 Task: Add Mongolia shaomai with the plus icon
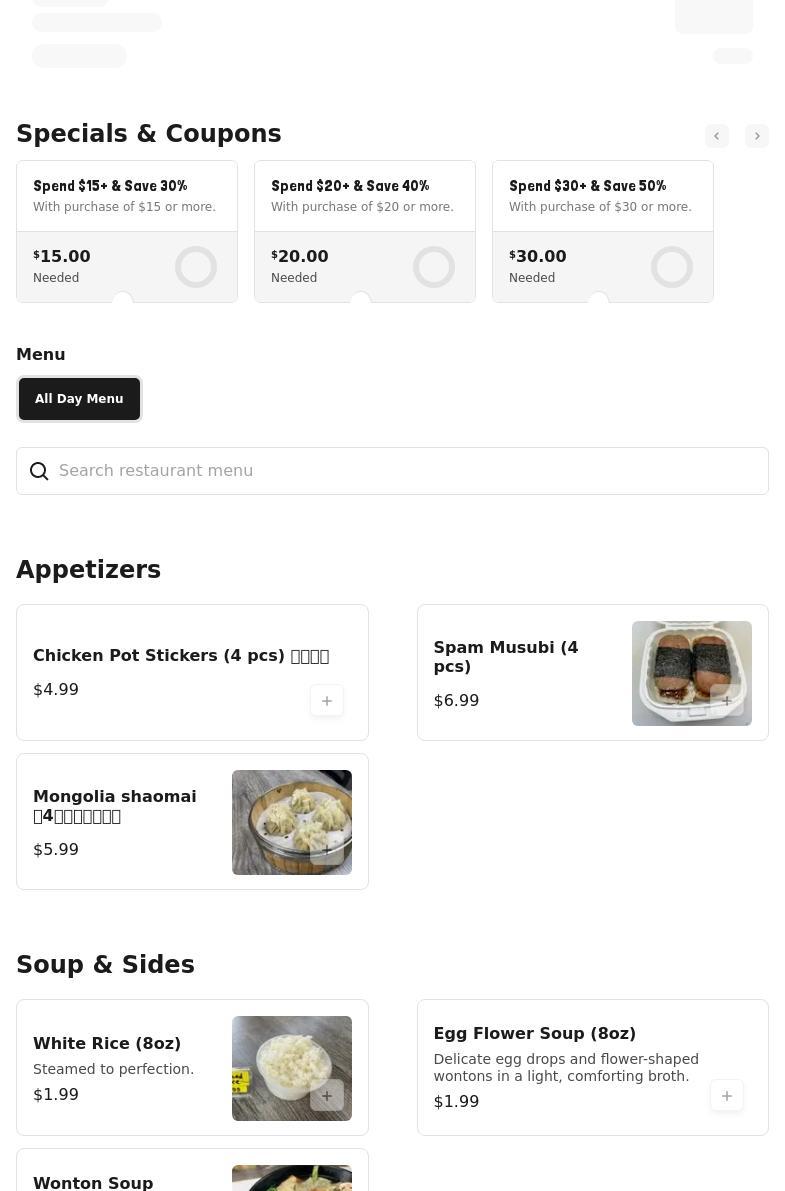point(327,849)
